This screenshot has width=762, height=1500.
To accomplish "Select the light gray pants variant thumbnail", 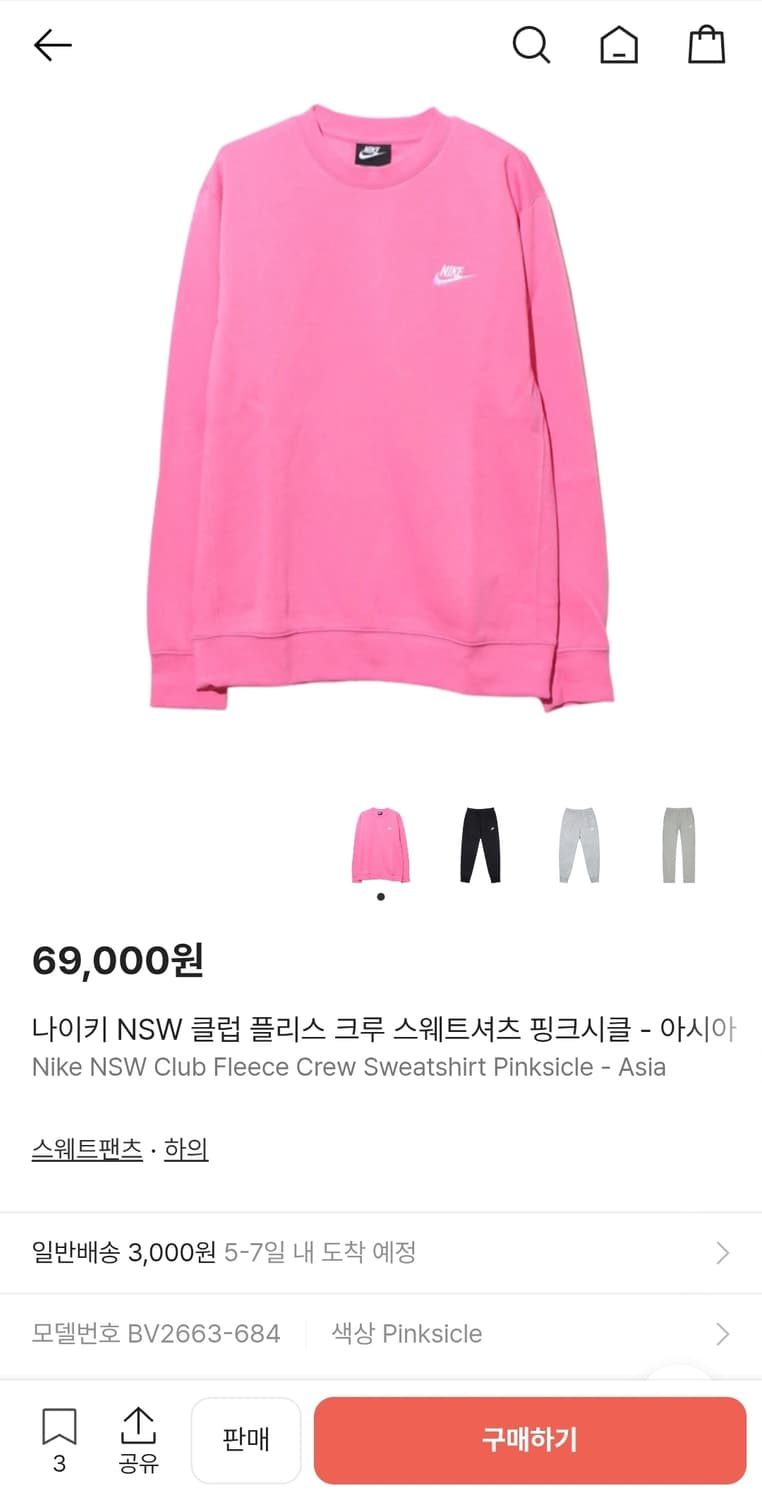I will click(x=579, y=843).
